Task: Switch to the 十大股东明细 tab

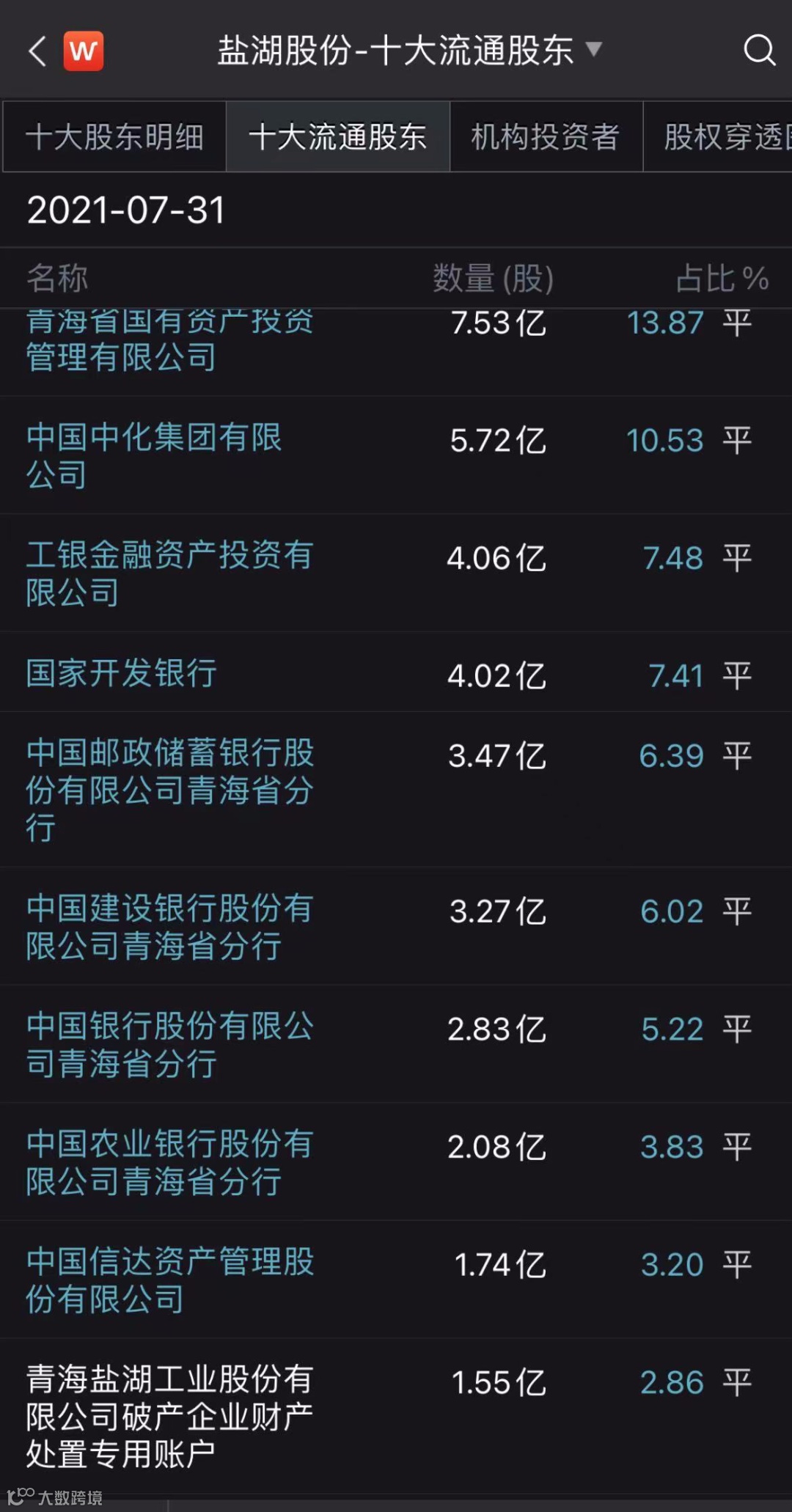Action: (x=114, y=137)
